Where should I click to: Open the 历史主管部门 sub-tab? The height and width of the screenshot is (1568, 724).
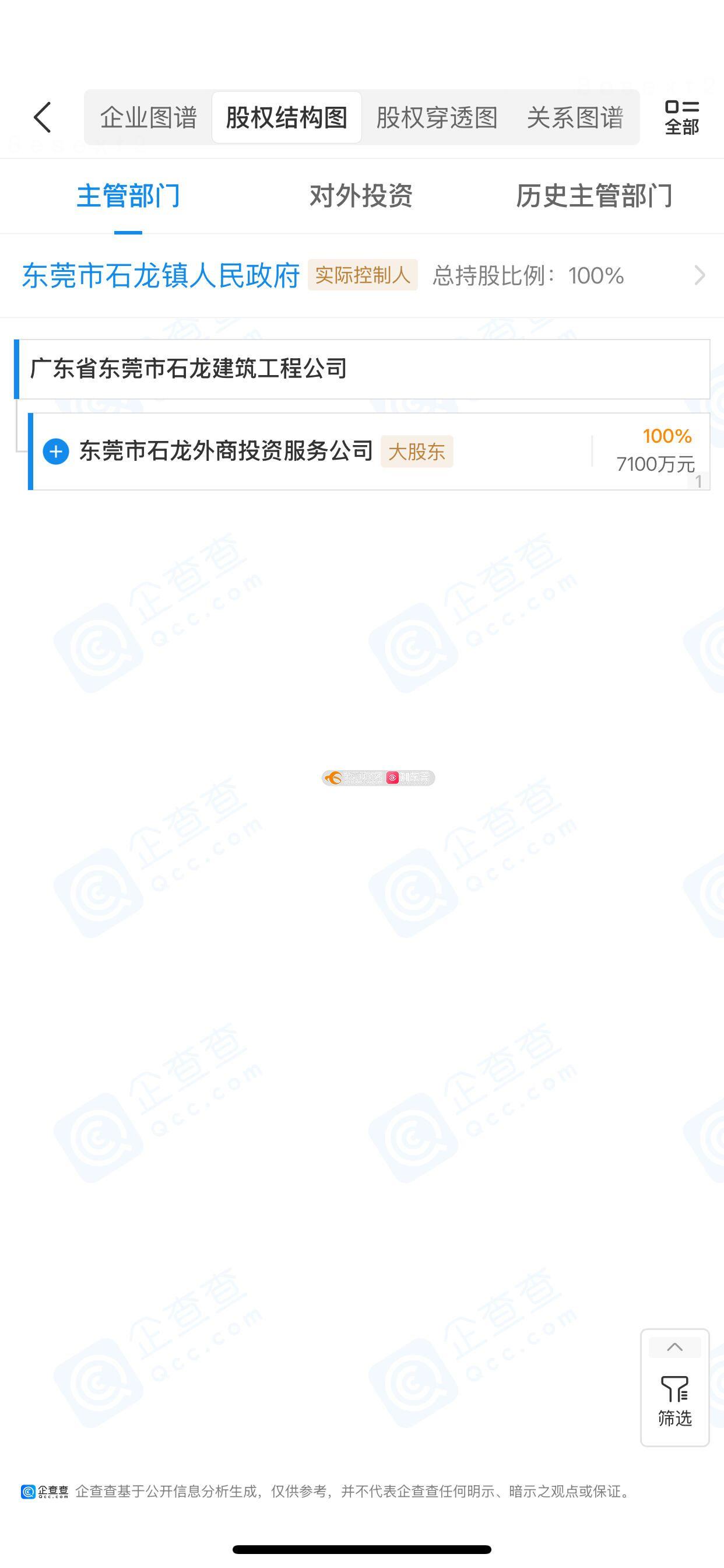594,196
